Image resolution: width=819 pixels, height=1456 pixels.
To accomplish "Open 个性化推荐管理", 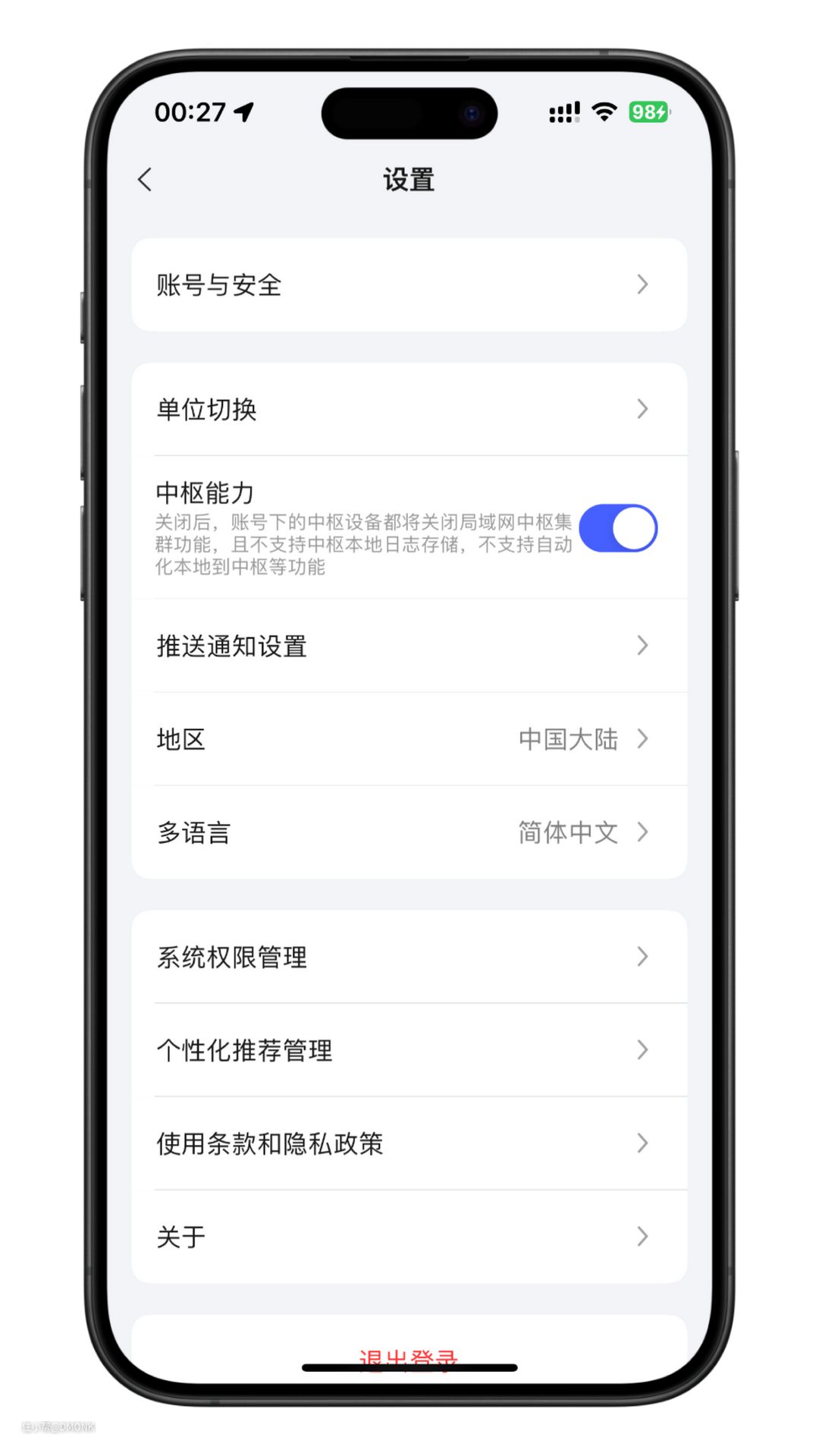I will (409, 1051).
